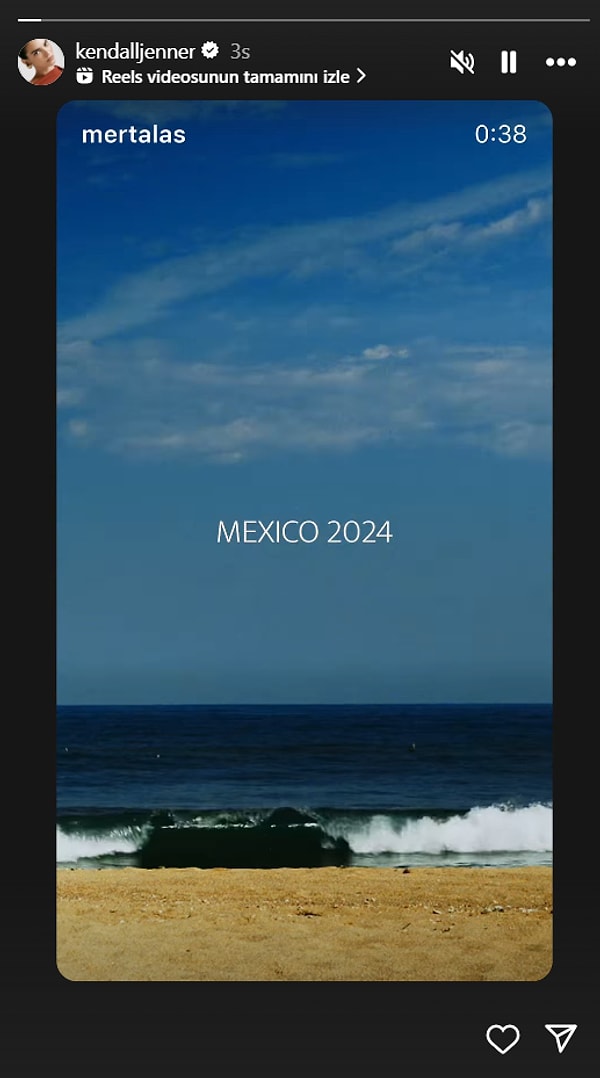The height and width of the screenshot is (1078, 600).
Task: Open the kendalljenner username link
Action: coord(134,51)
